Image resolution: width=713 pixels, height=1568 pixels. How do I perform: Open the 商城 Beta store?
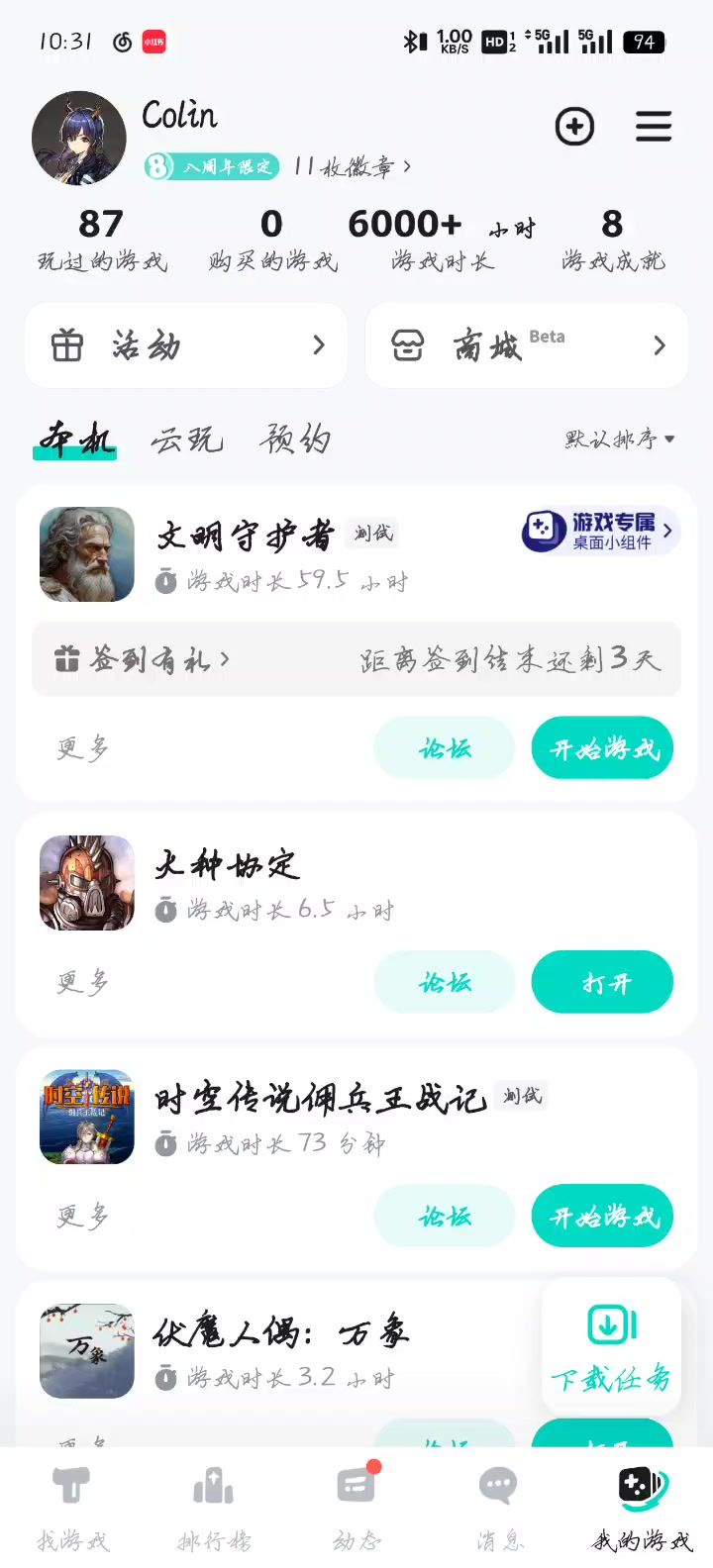tap(527, 345)
